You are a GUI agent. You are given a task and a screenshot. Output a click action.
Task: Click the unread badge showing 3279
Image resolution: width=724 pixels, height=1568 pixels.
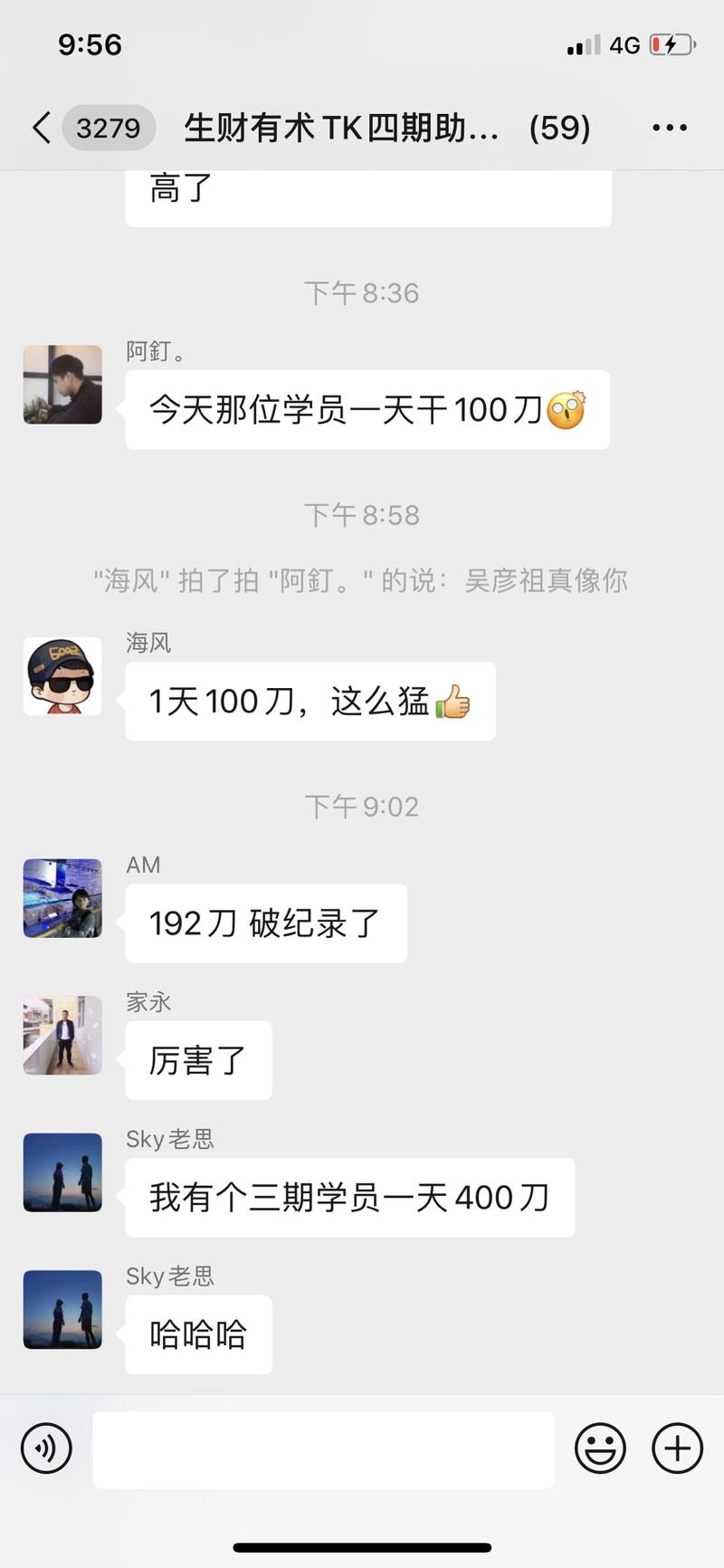pos(109,127)
